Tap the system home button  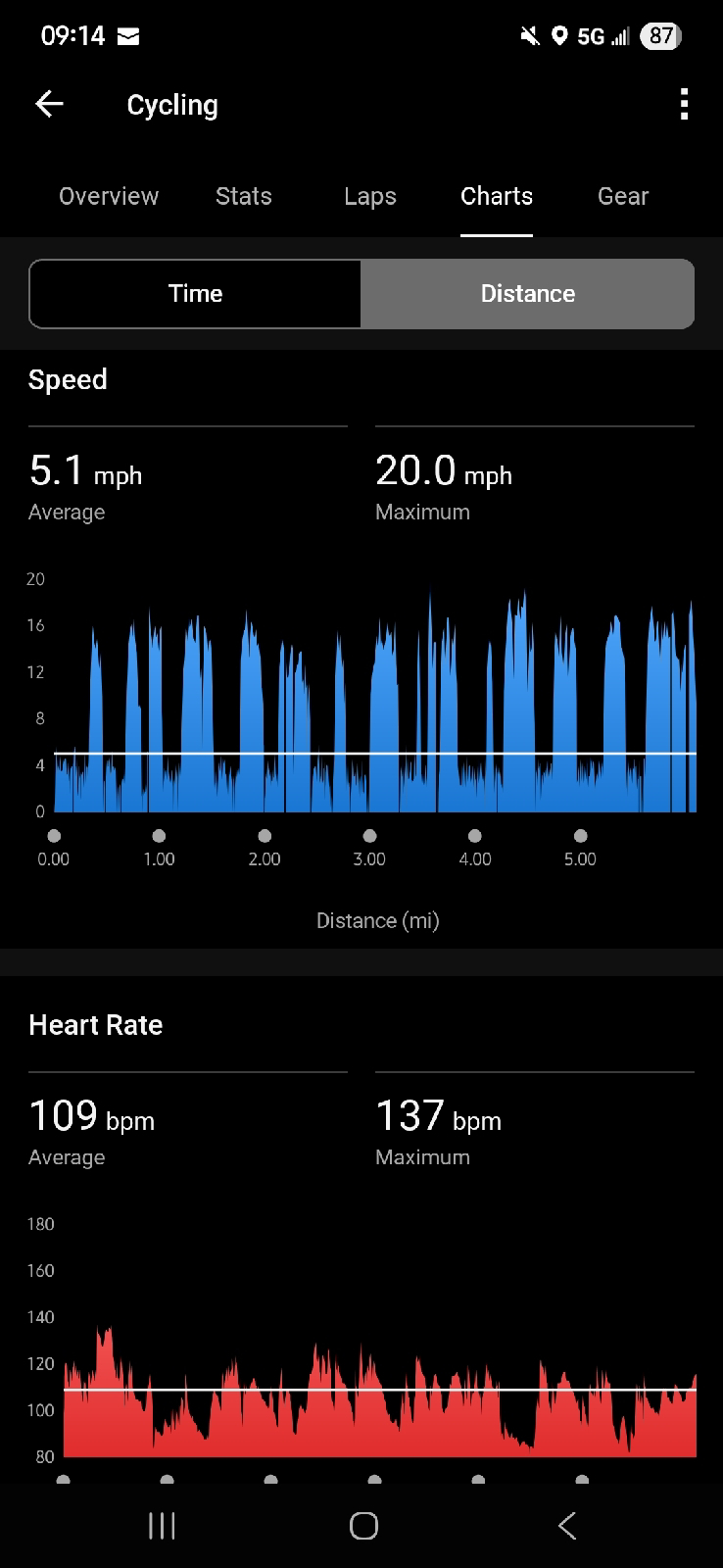363,1525
